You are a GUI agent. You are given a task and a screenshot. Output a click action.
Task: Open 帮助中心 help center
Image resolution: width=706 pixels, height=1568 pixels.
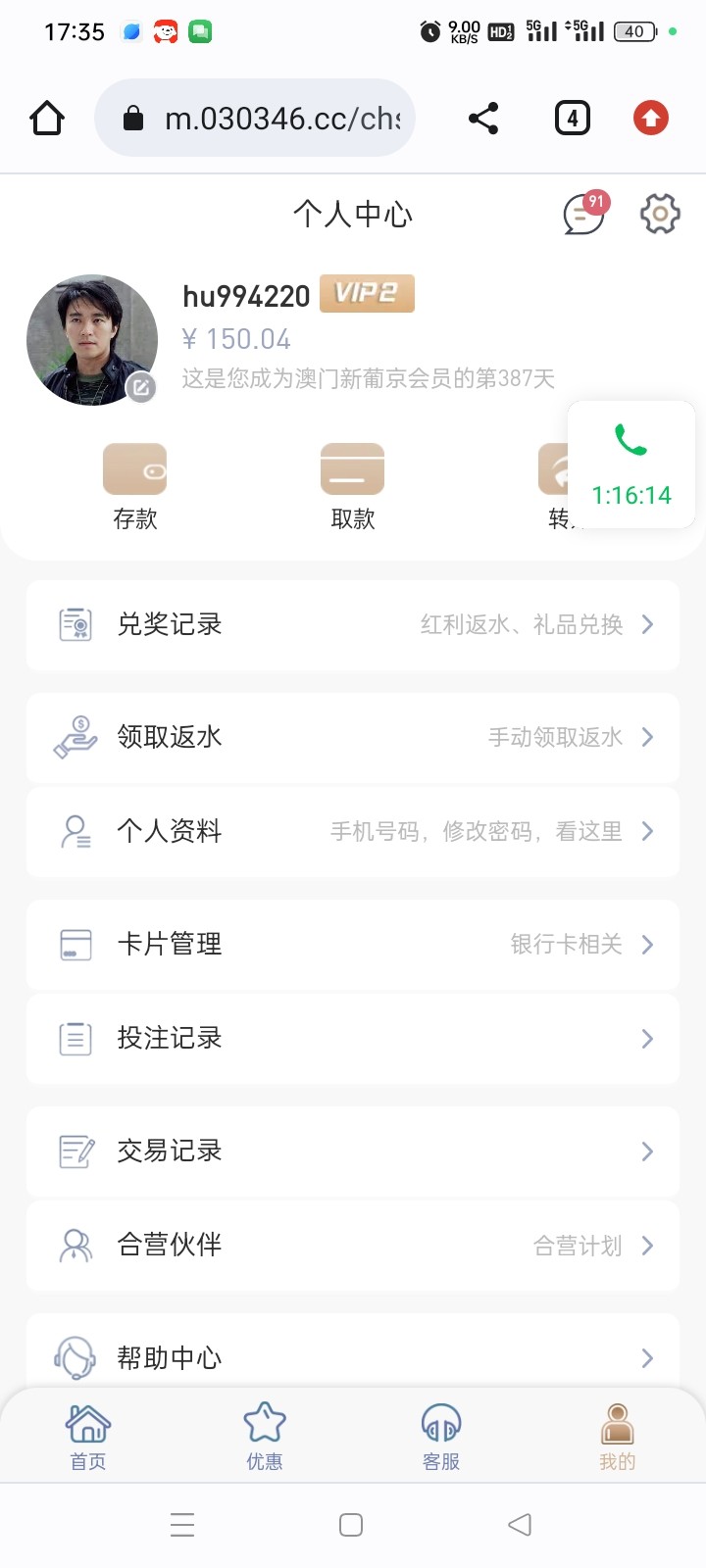coord(353,1357)
